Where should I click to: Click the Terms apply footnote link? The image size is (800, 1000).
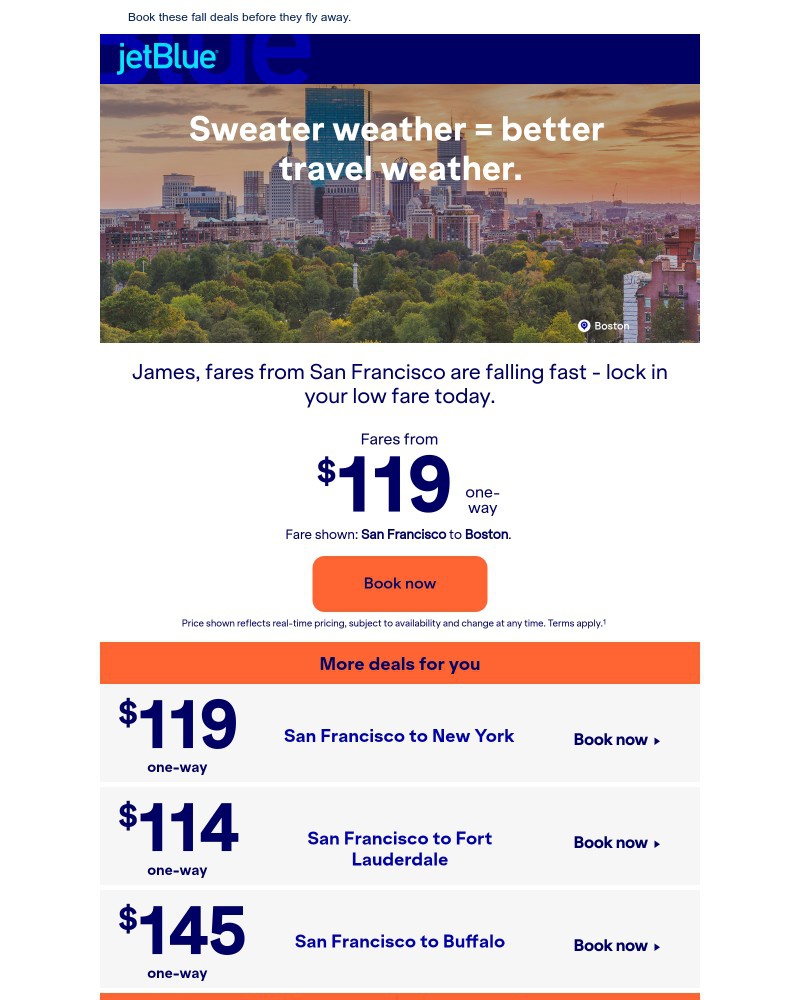(576, 623)
